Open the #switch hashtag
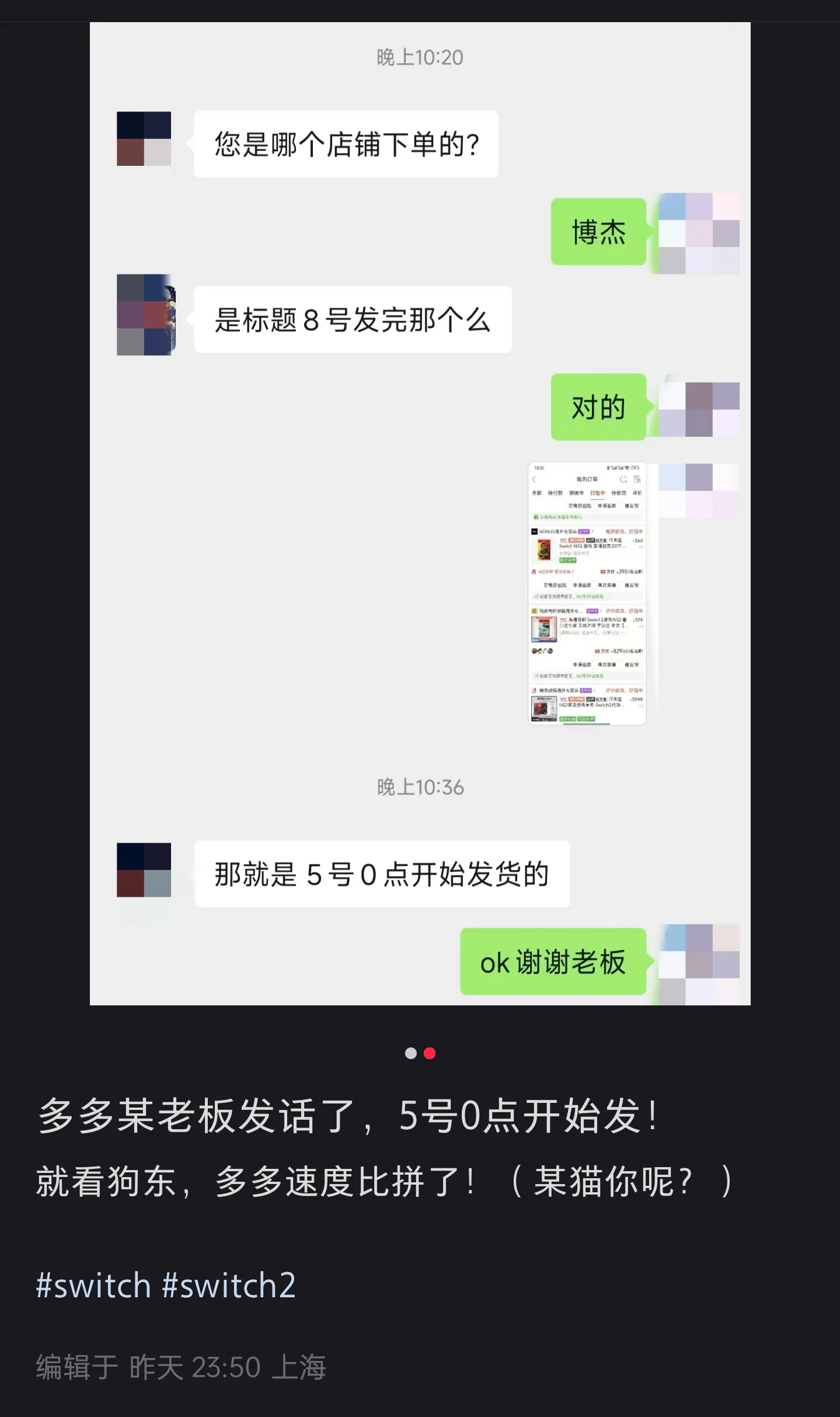The width and height of the screenshot is (840, 1417). (93, 1286)
